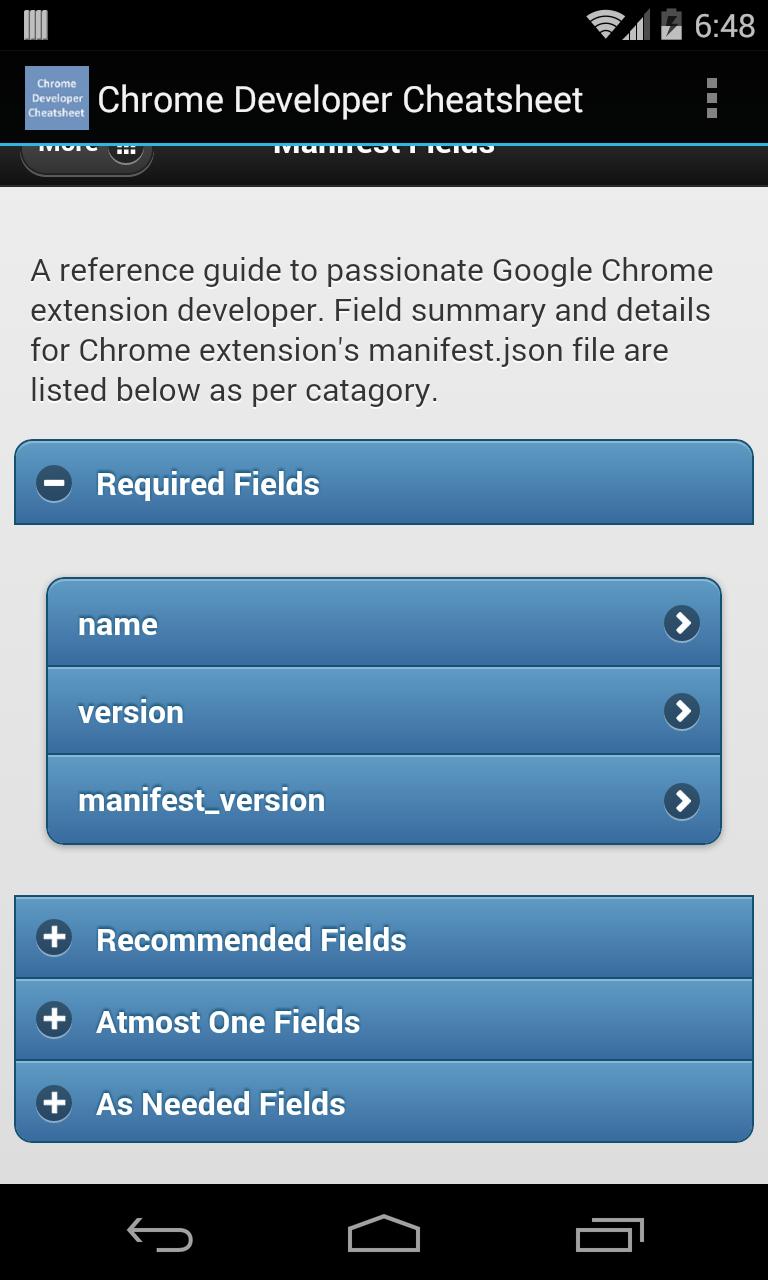Screen dimensions: 768x1280
Task: Open manifest_version details via its chevron
Action: tap(682, 800)
